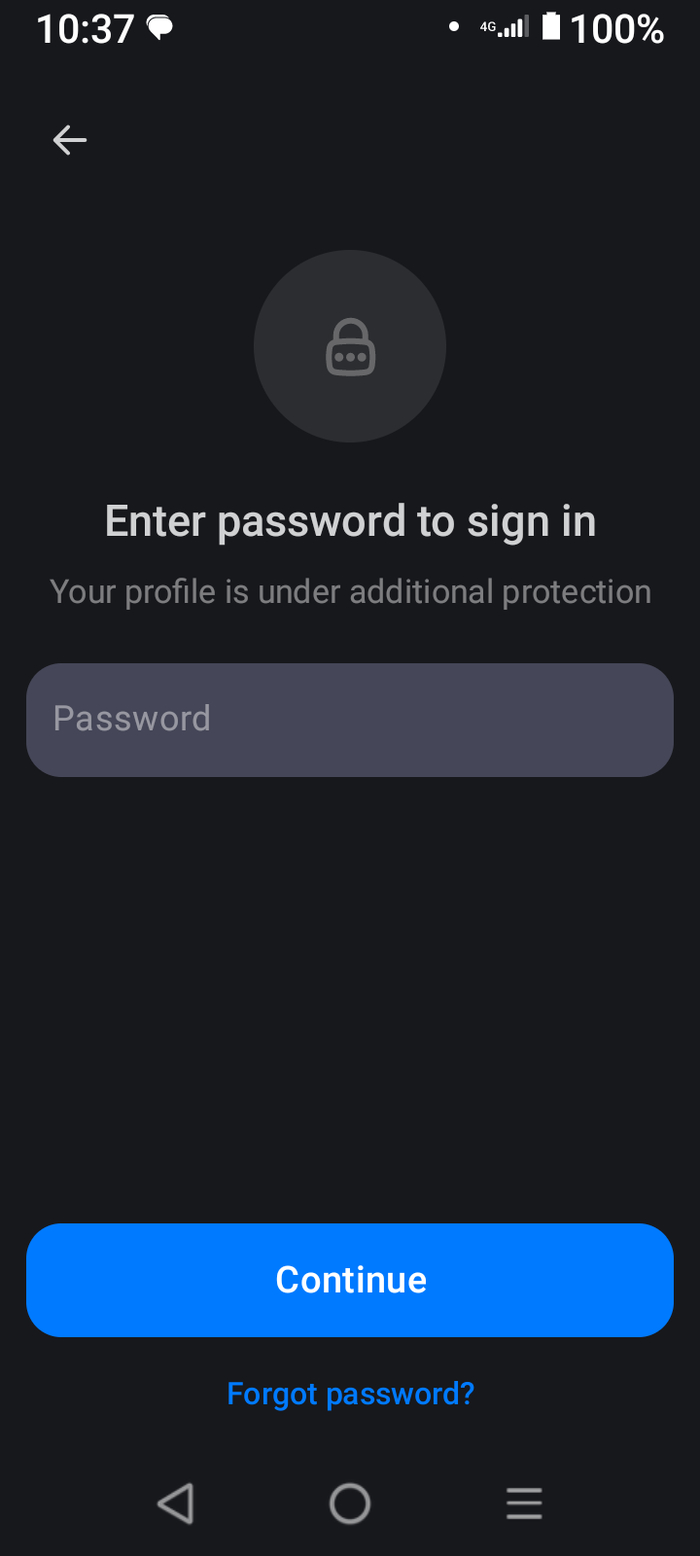The width and height of the screenshot is (700, 1556).
Task: Open the Forgot password? link
Action: tap(350, 1393)
